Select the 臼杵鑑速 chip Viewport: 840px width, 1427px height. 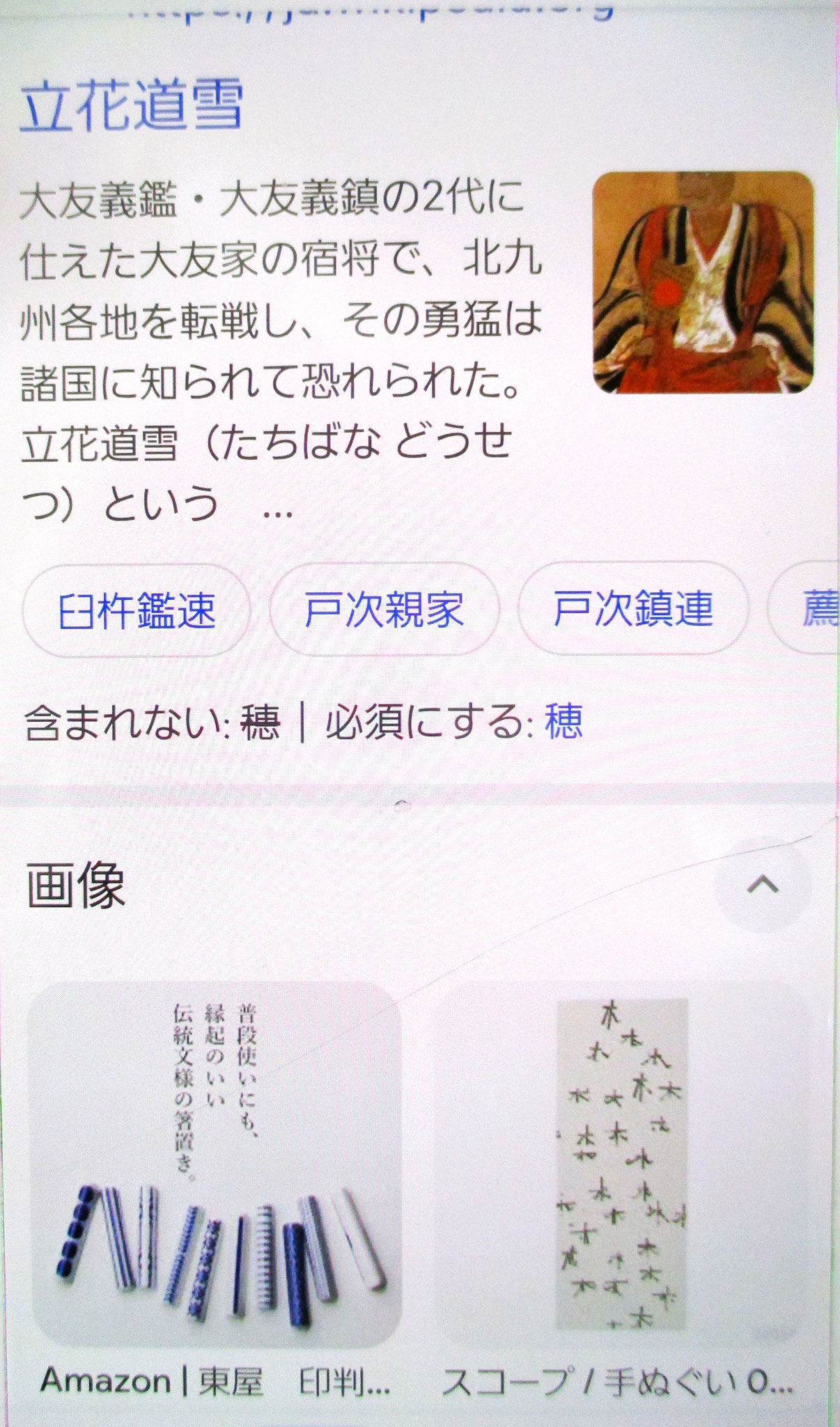[x=137, y=610]
